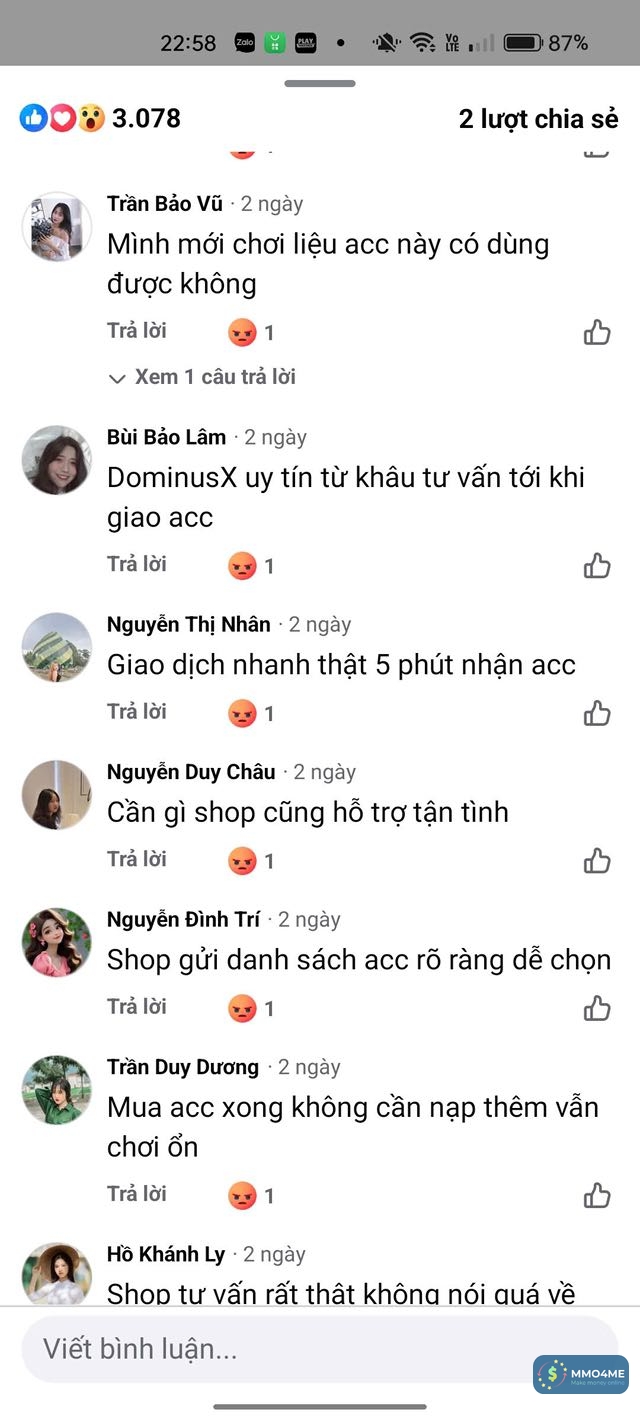The height and width of the screenshot is (1422, 640).
Task: Visit Hồ Khánh Ly's profile name
Action: [166, 1254]
